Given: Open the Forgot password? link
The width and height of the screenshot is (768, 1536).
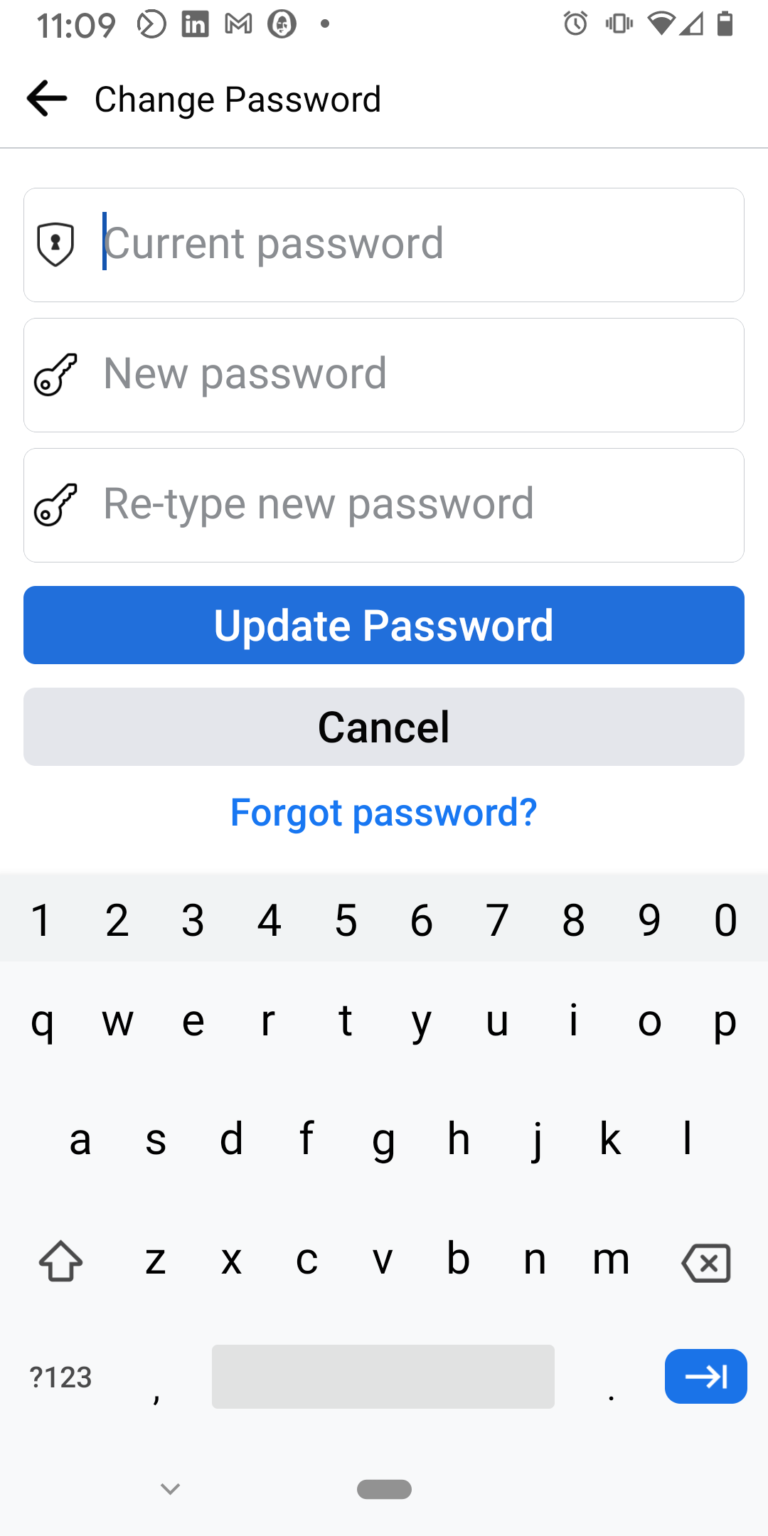Looking at the screenshot, I should tap(384, 812).
